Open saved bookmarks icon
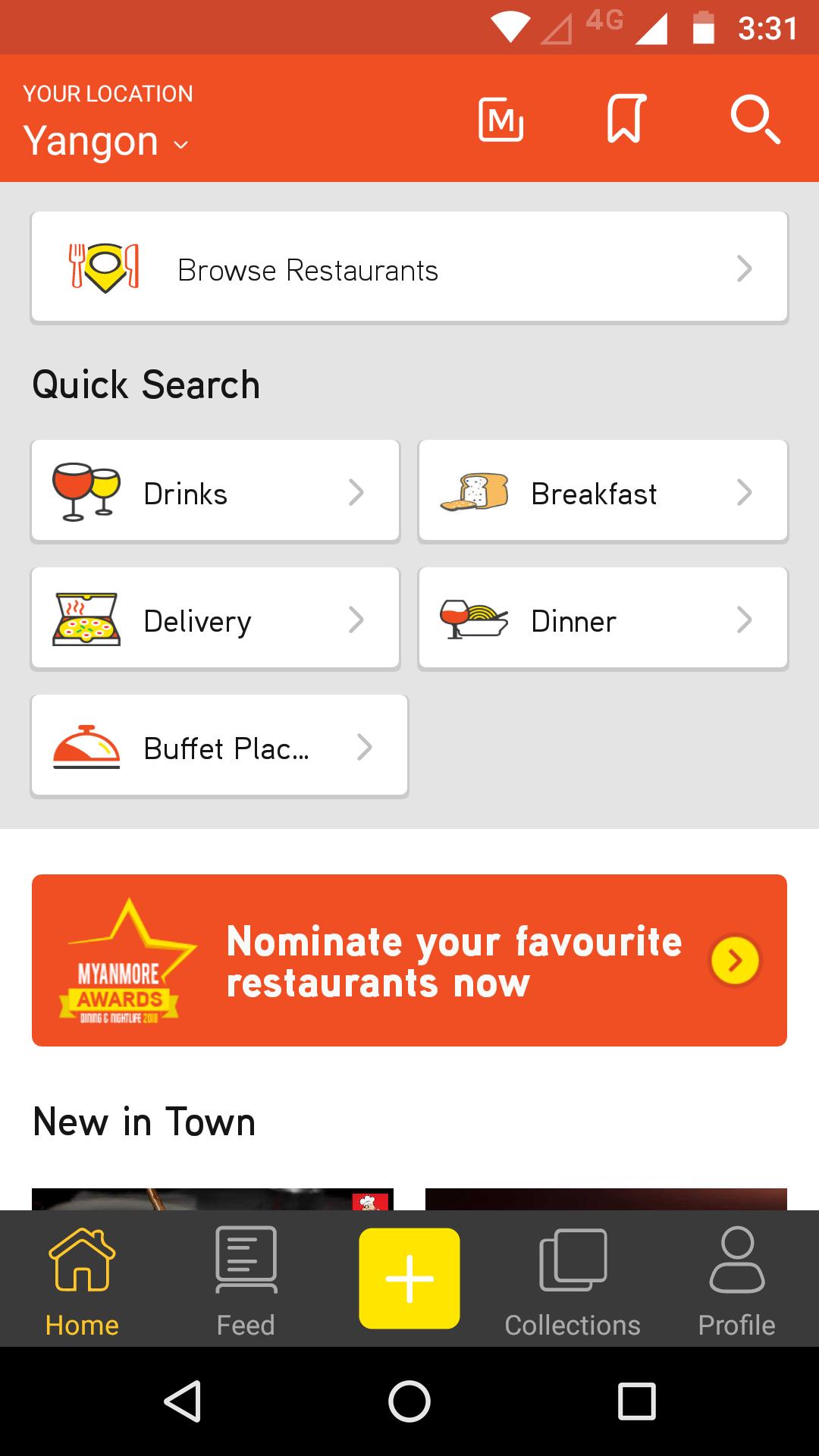This screenshot has height=1456, width=819. pyautogui.click(x=626, y=119)
